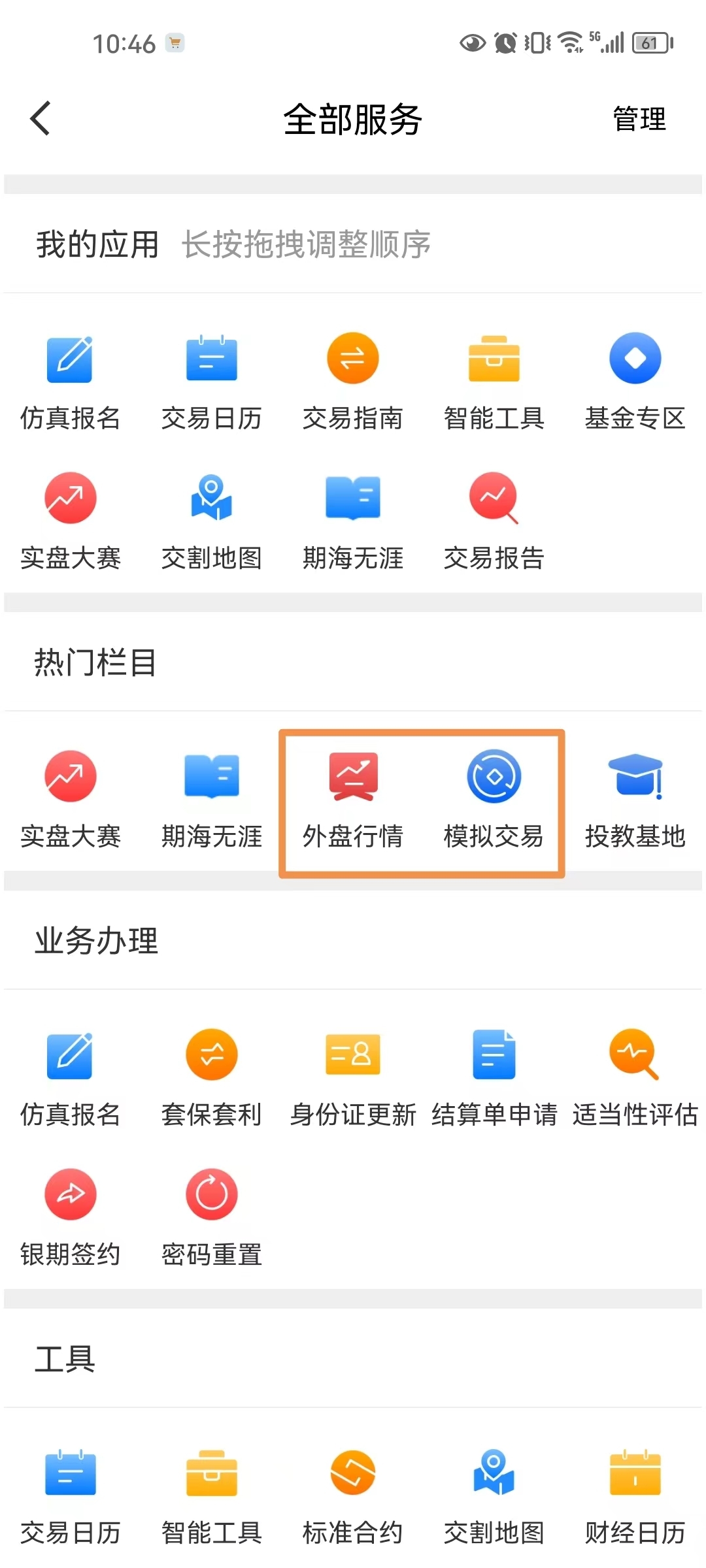The height and width of the screenshot is (1568, 706).
Task: Open 投教基地
Action: pos(635,800)
